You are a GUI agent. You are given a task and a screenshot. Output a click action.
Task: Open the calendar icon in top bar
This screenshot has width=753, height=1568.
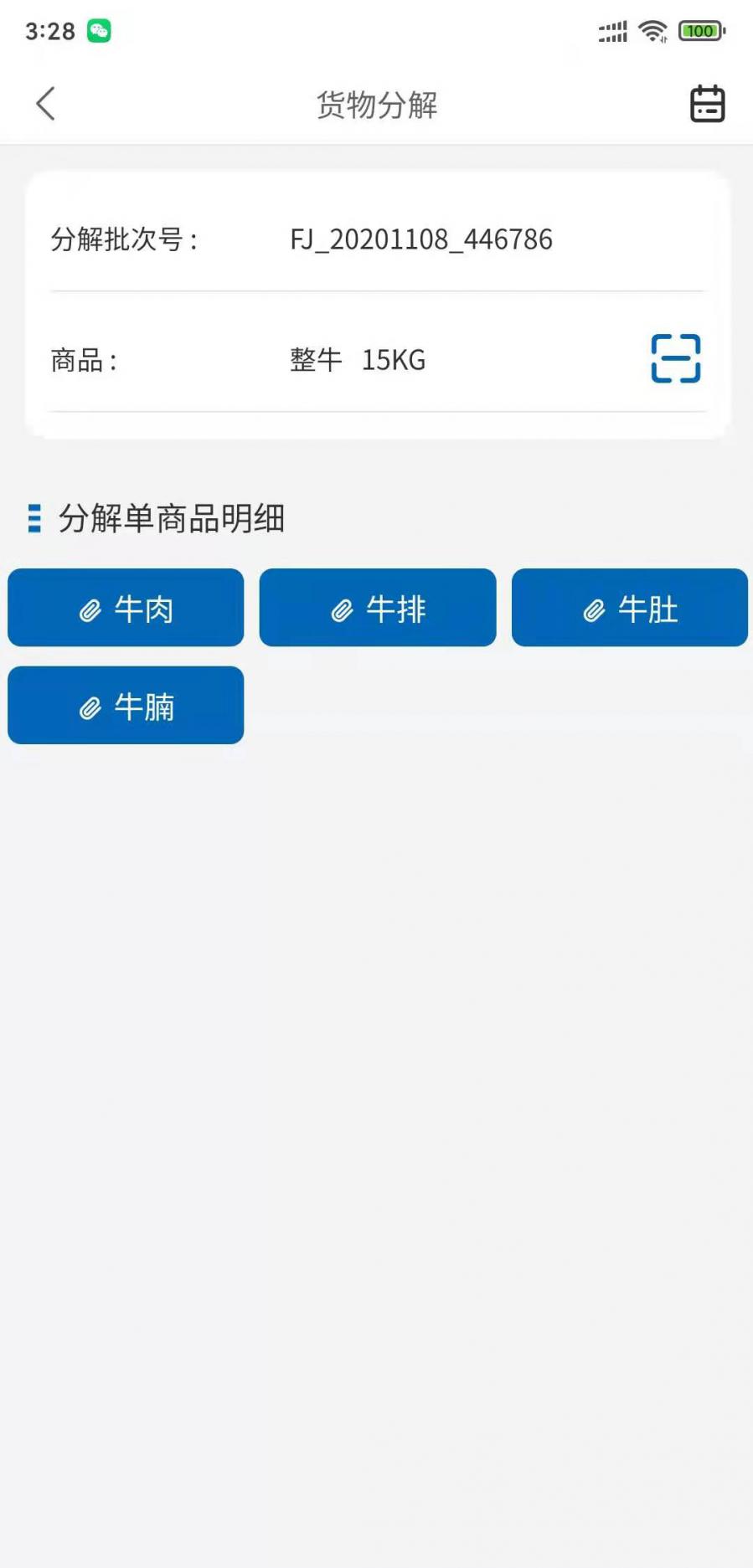(x=707, y=104)
